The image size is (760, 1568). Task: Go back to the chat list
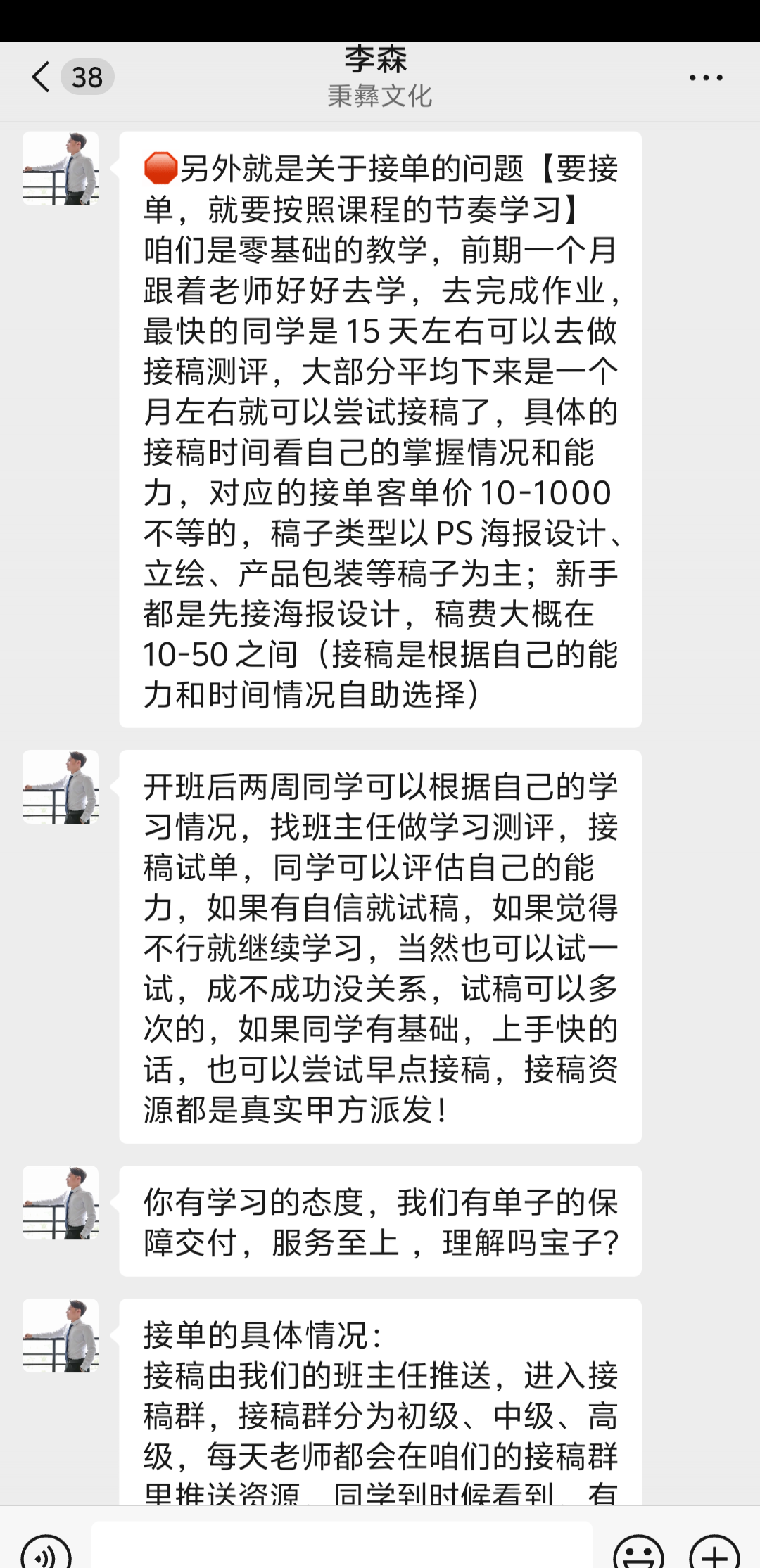[x=42, y=77]
